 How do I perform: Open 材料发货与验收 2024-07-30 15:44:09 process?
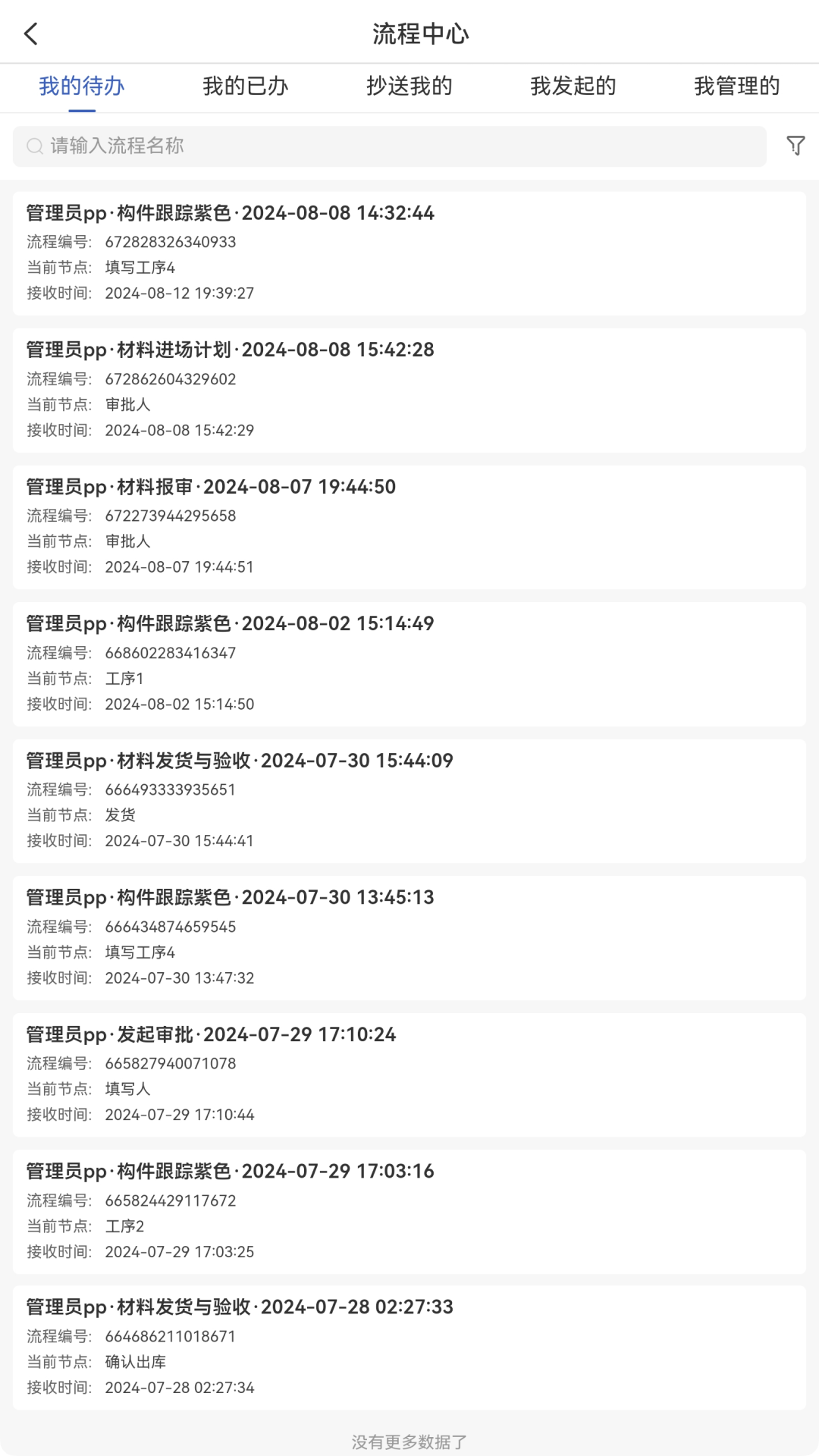[409, 801]
